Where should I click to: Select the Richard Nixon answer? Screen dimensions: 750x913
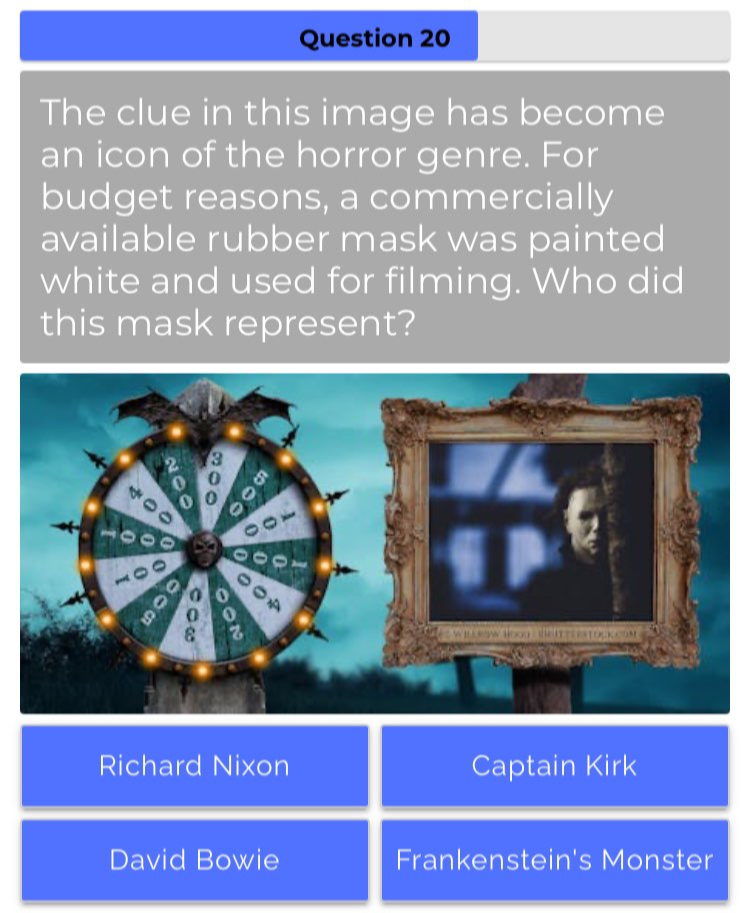click(x=194, y=766)
